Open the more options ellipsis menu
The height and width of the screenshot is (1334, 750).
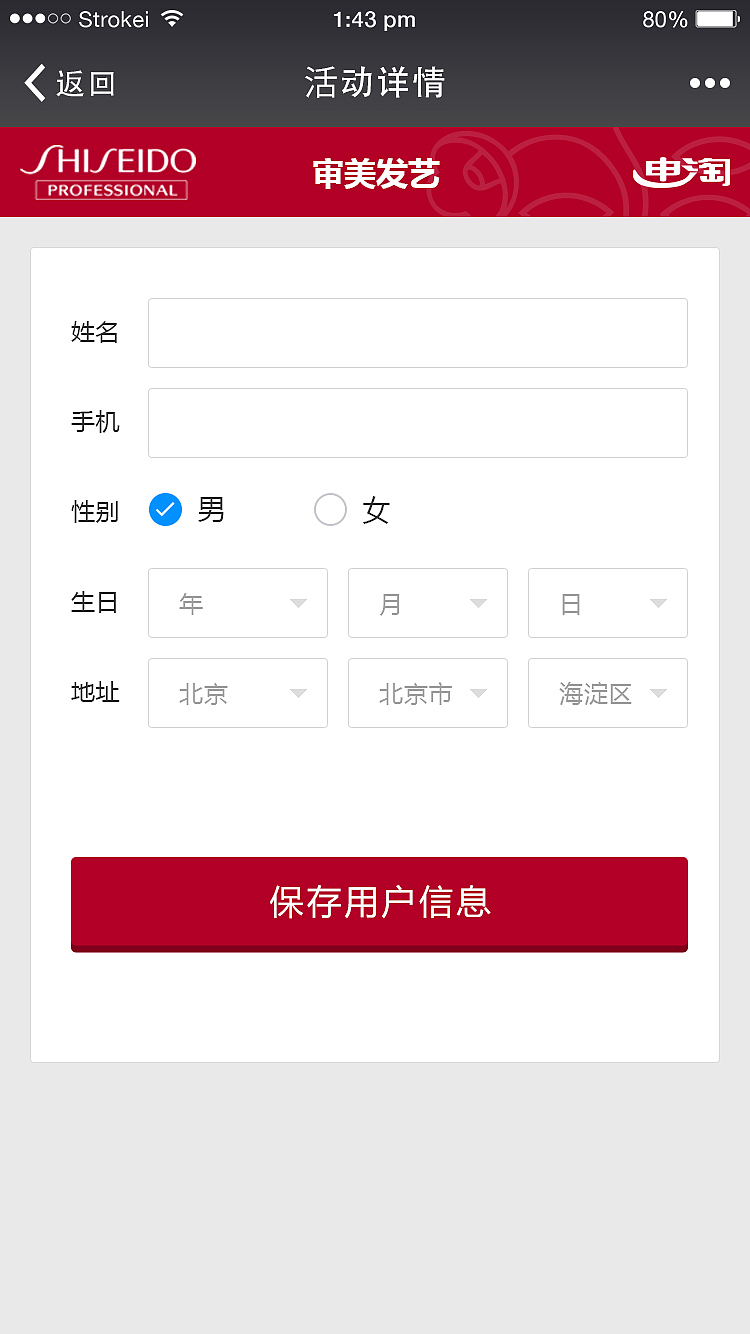click(x=710, y=84)
